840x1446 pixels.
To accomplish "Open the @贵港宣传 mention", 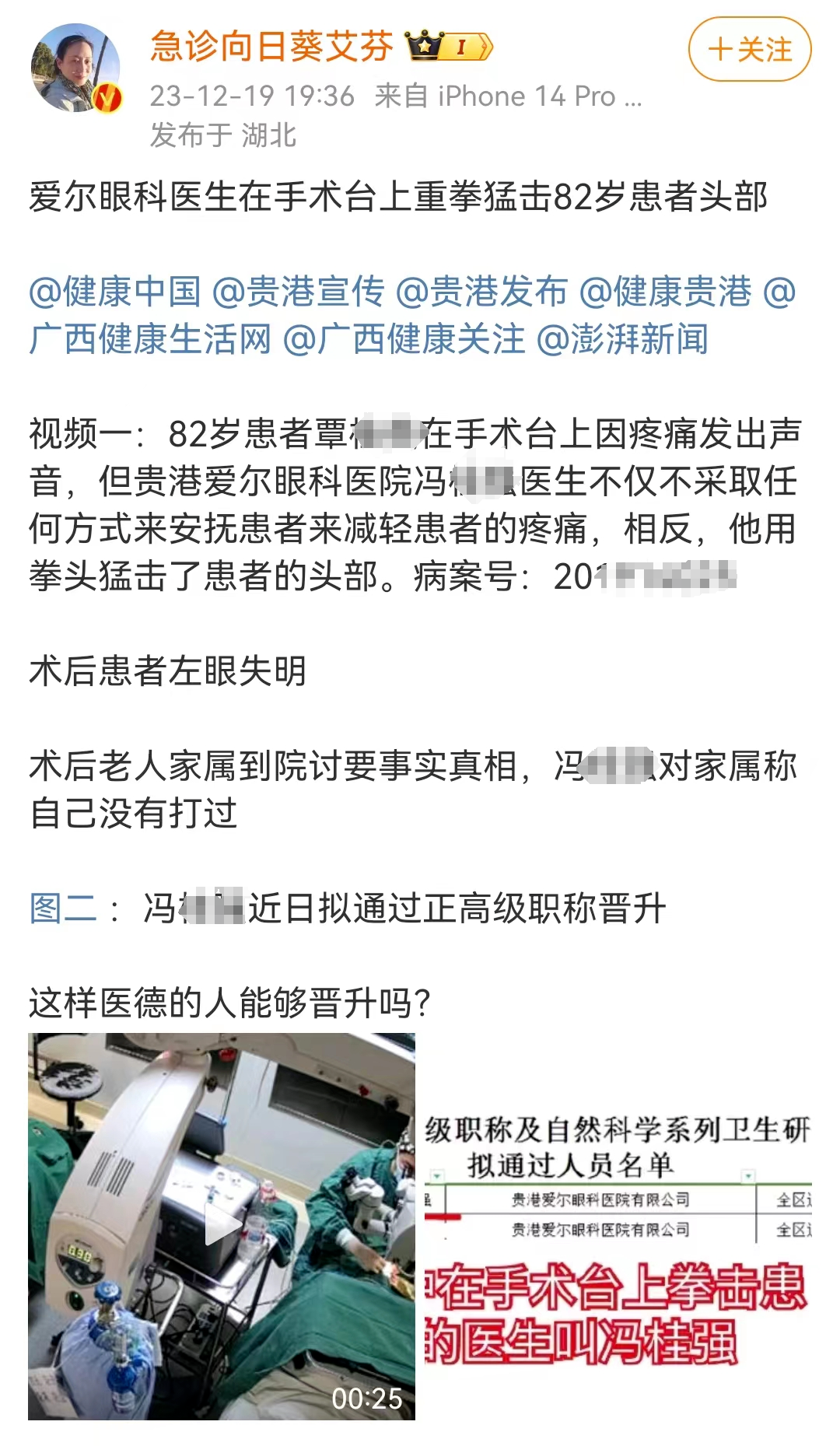I will tap(299, 292).
